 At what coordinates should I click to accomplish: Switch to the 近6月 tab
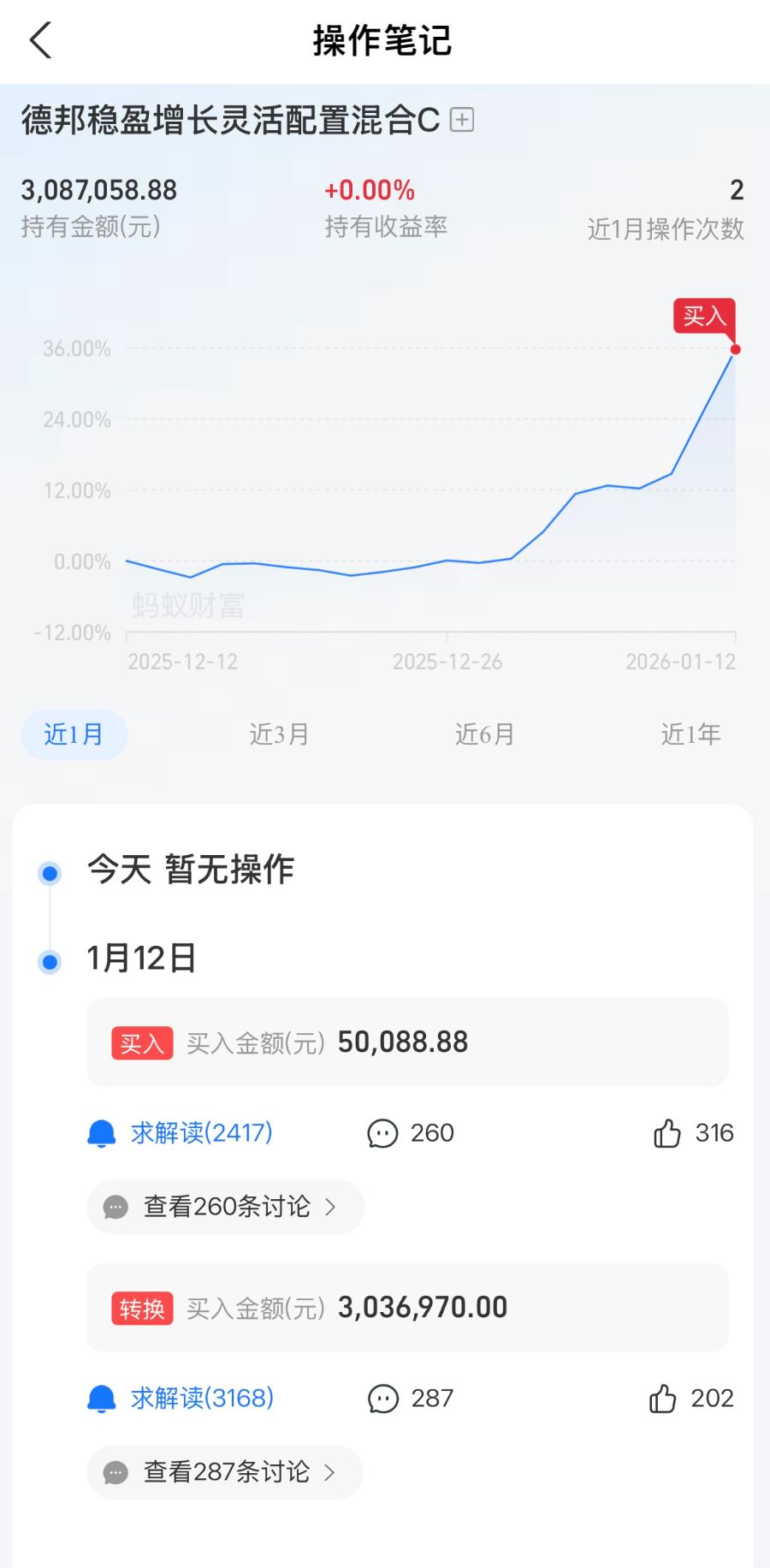(483, 734)
